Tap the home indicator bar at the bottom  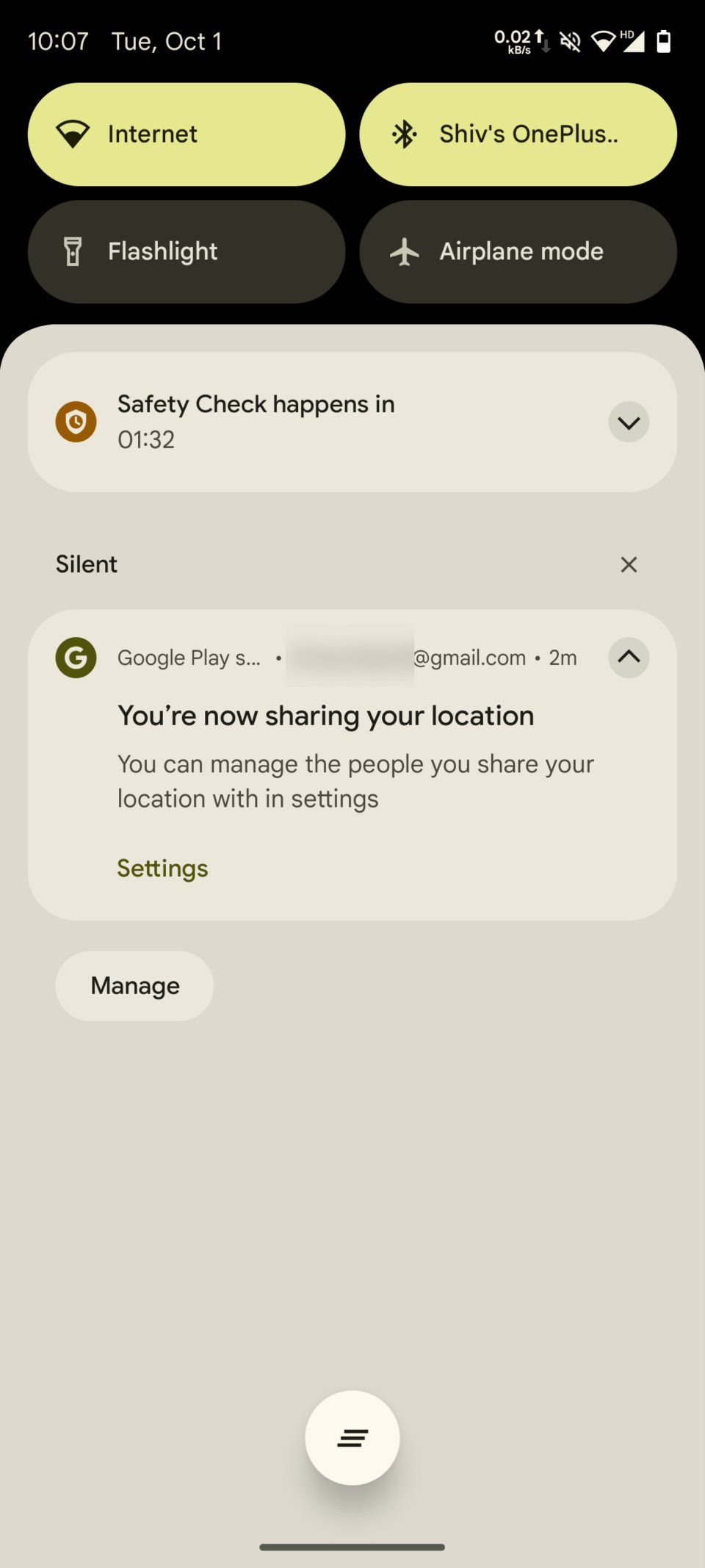click(352, 1547)
